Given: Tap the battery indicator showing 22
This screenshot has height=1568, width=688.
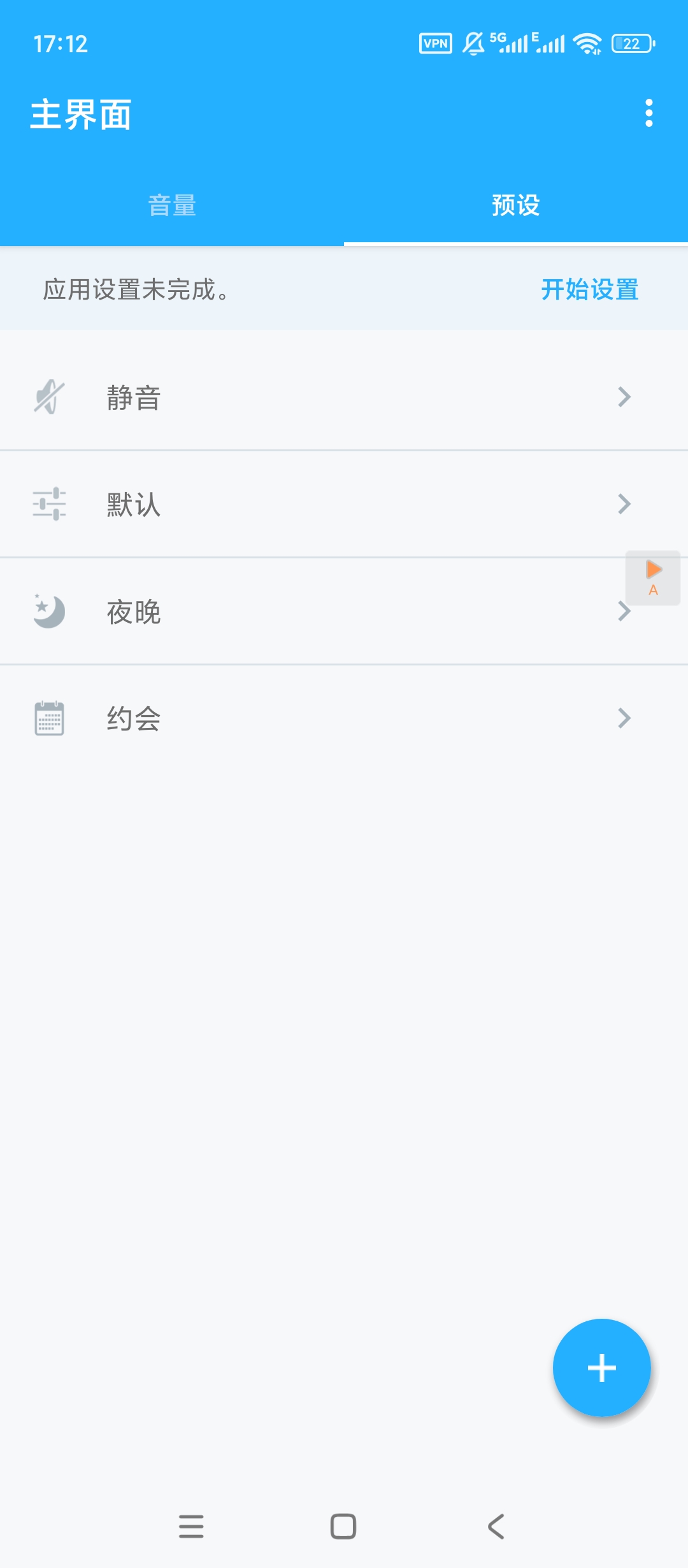Looking at the screenshot, I should (632, 43).
